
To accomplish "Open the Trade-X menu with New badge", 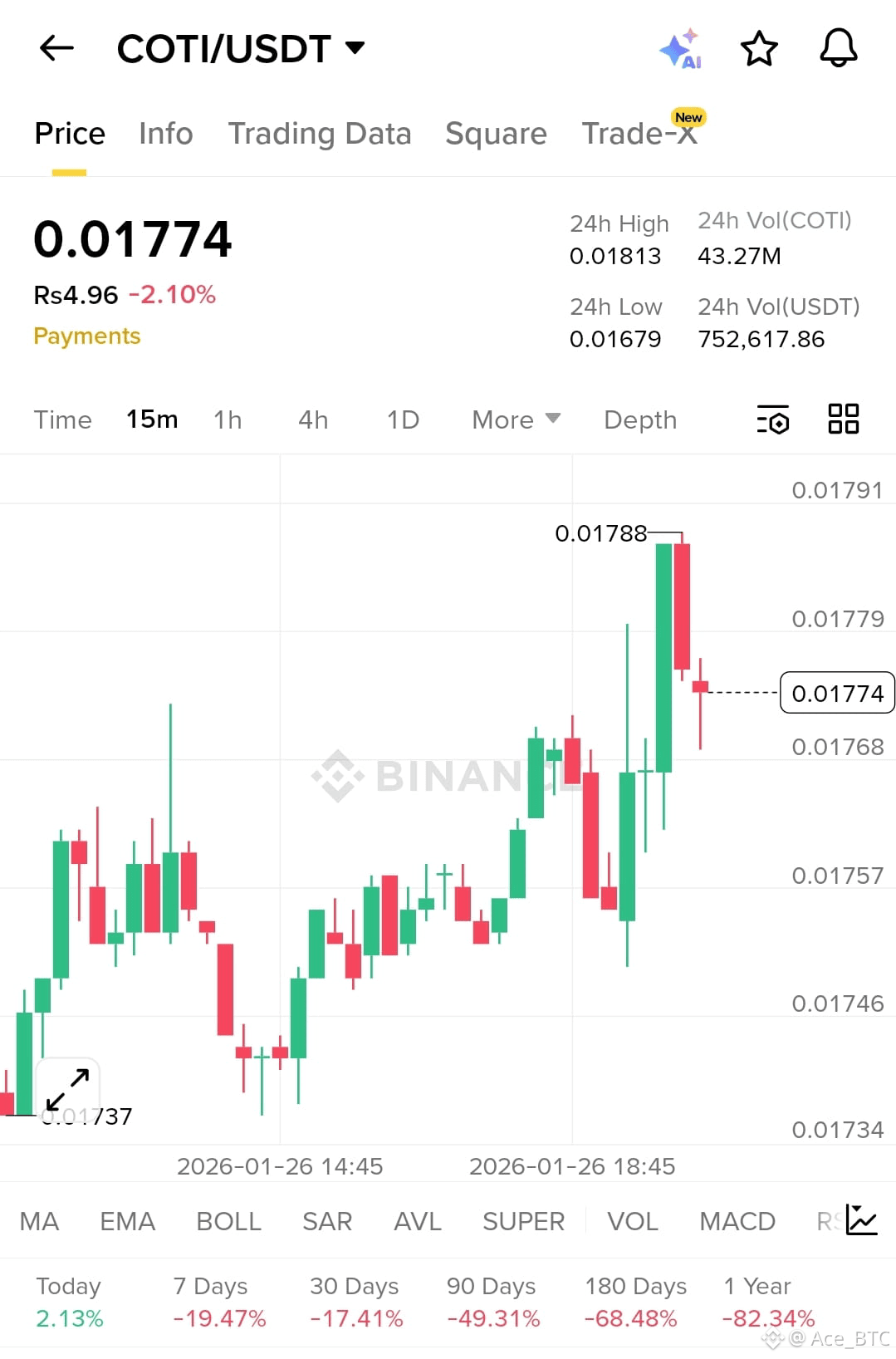I will pyautogui.click(x=639, y=134).
